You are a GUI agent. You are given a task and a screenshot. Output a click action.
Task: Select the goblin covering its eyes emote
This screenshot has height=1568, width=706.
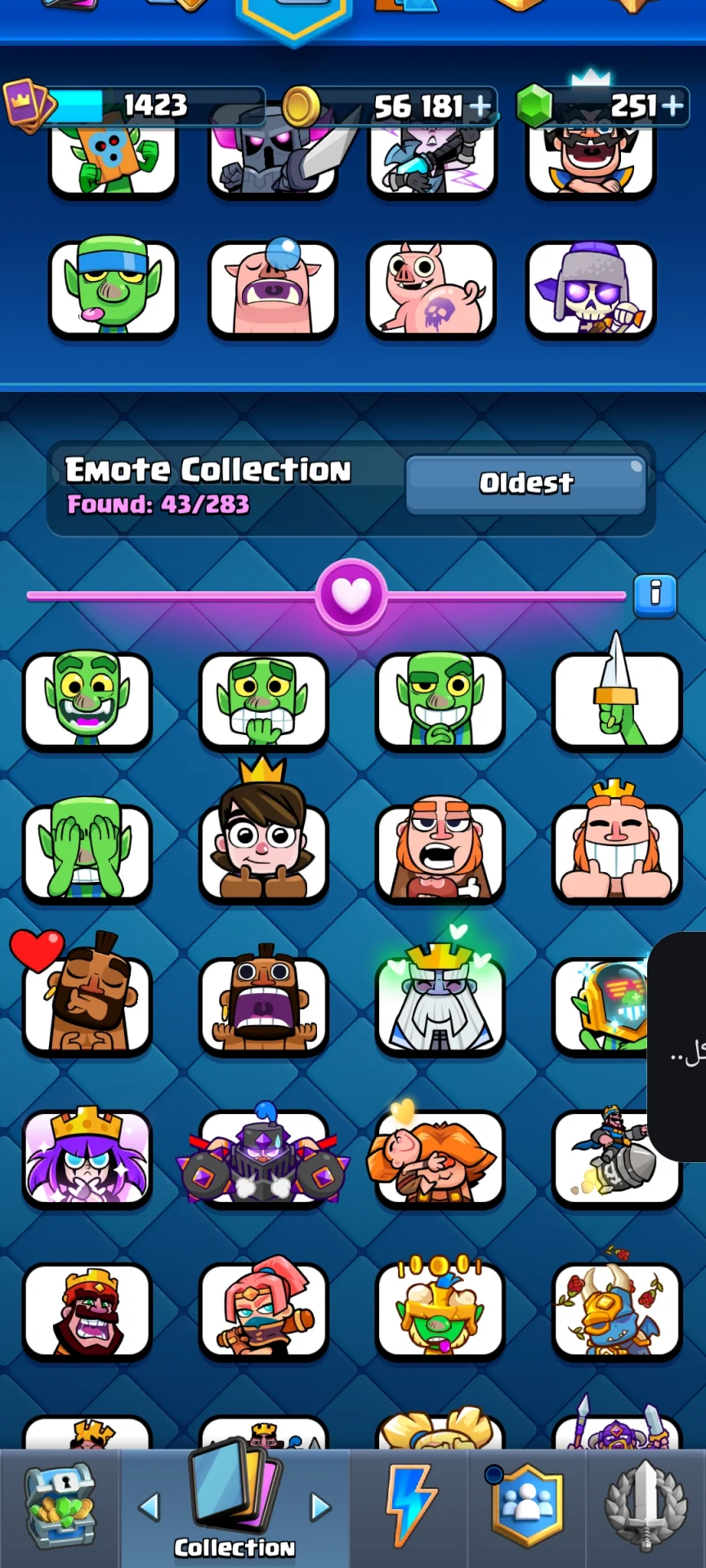coord(87,852)
